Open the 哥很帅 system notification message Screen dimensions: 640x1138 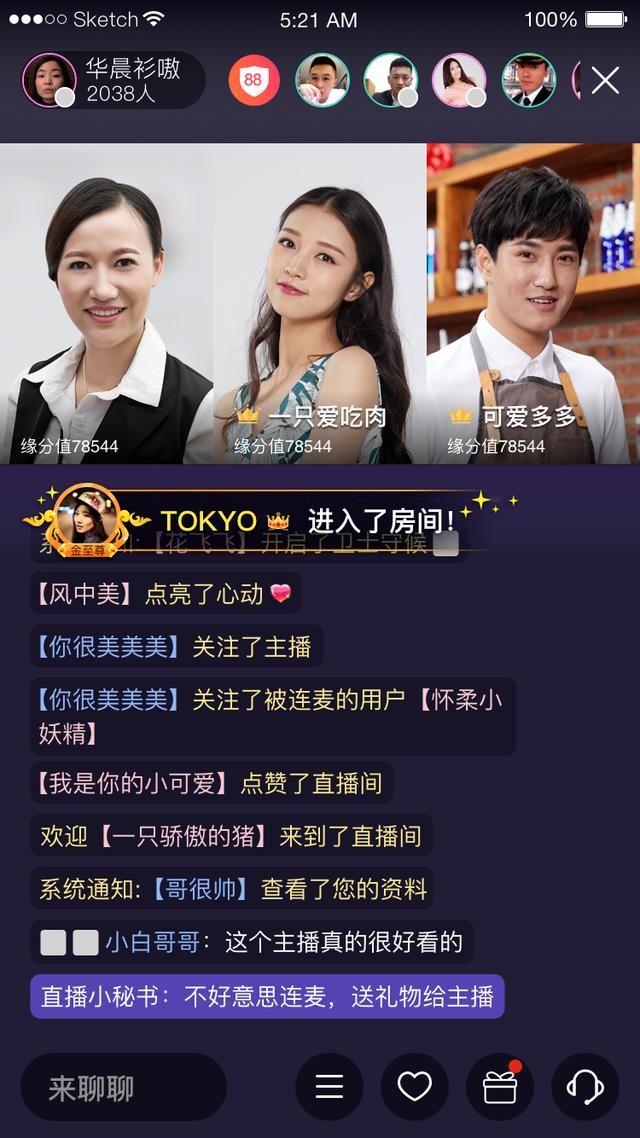pyautogui.click(x=235, y=888)
